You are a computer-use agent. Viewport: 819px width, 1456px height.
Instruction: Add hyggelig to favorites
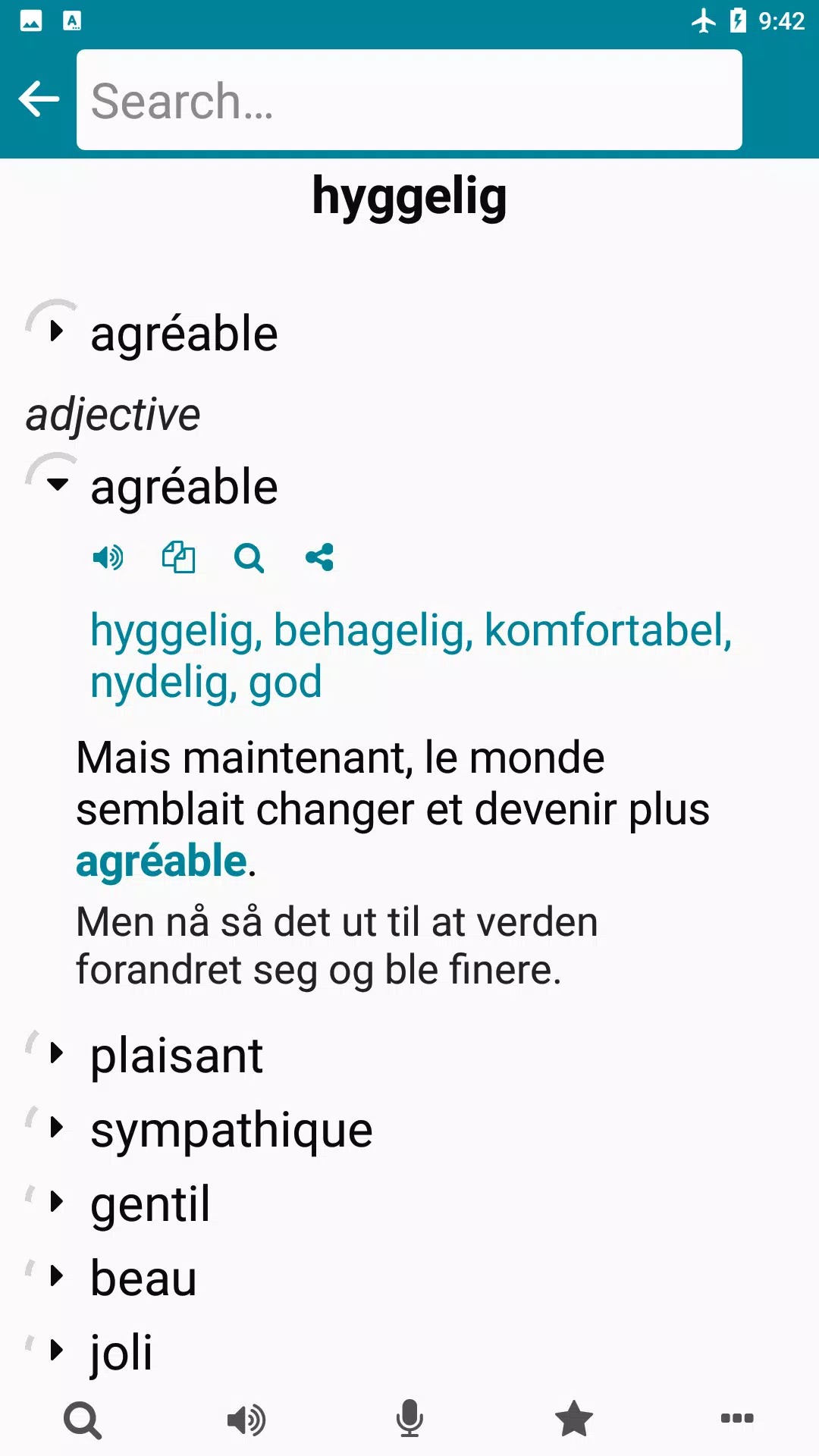[x=574, y=1419]
